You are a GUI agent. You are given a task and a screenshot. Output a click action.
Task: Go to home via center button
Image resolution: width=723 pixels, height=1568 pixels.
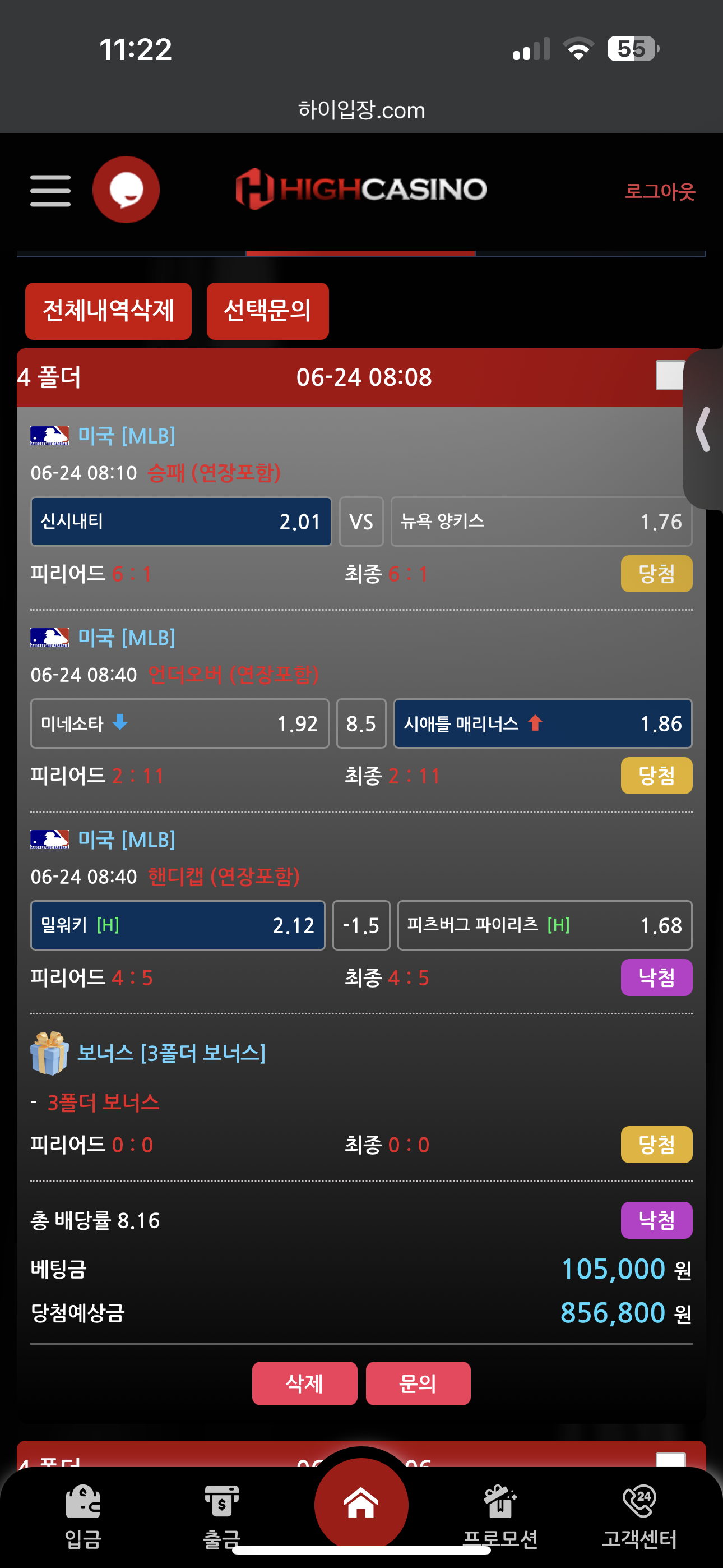pyautogui.click(x=361, y=1504)
